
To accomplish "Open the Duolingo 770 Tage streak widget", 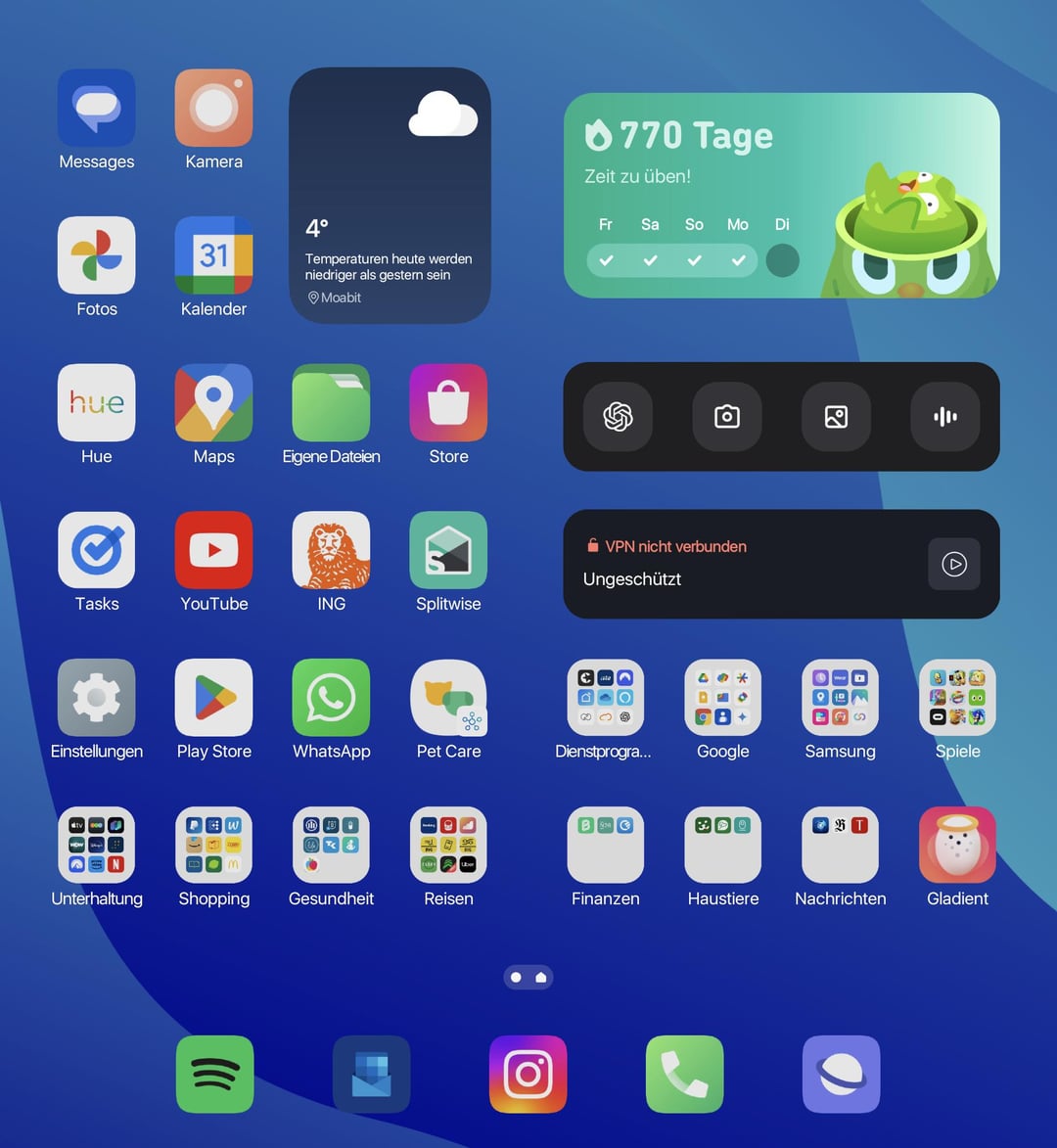I will tap(781, 196).
